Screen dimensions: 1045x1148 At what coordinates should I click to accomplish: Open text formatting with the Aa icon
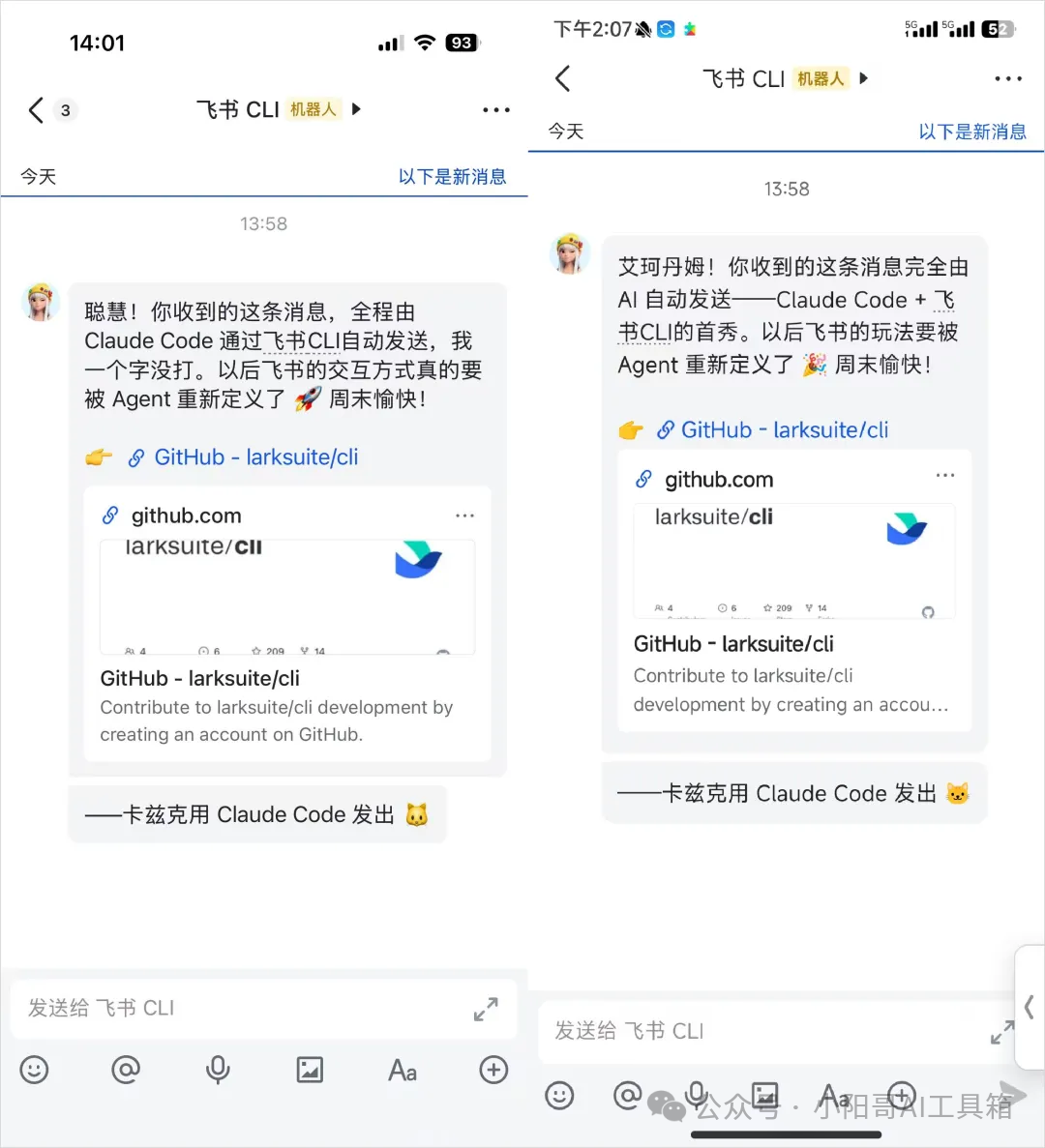point(401,1070)
